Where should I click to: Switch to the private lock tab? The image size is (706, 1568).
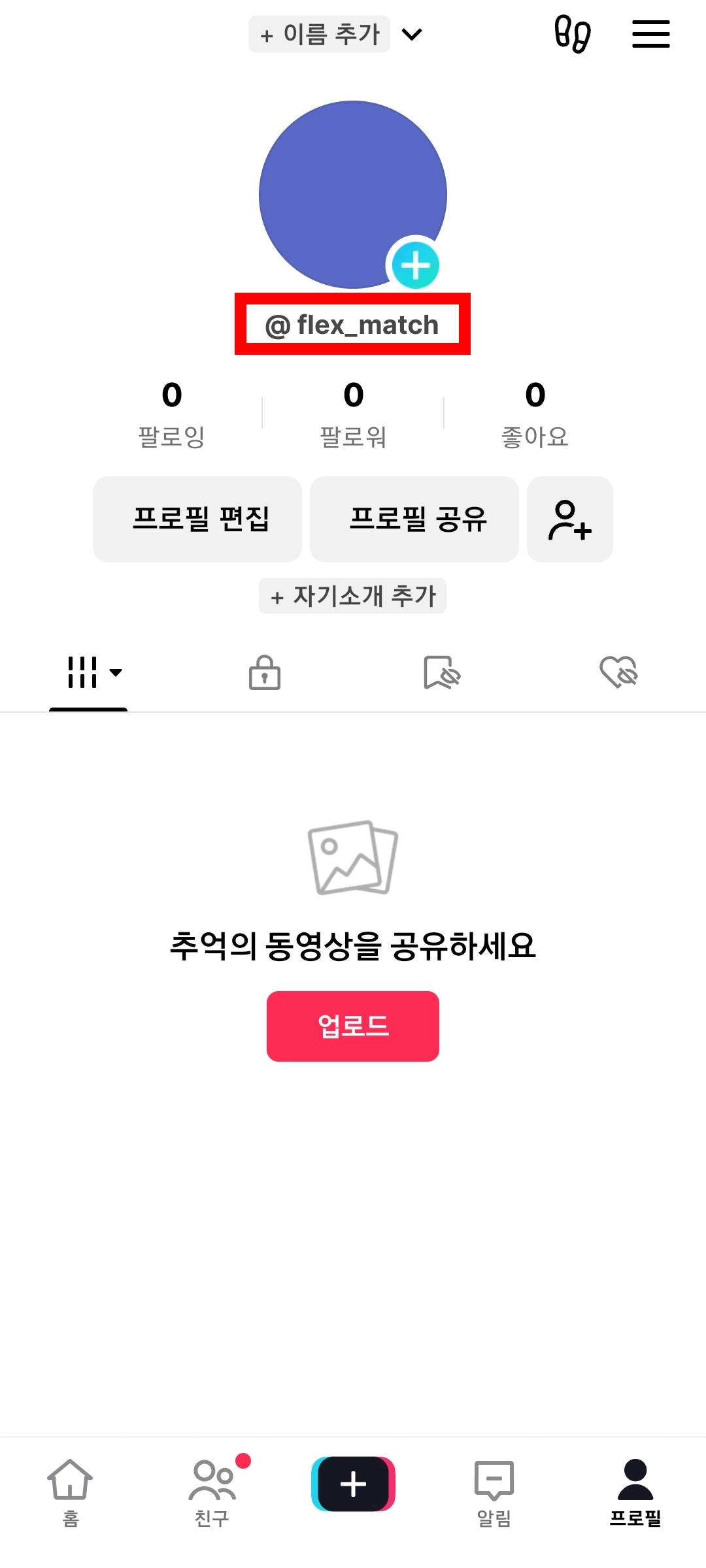pos(265,673)
